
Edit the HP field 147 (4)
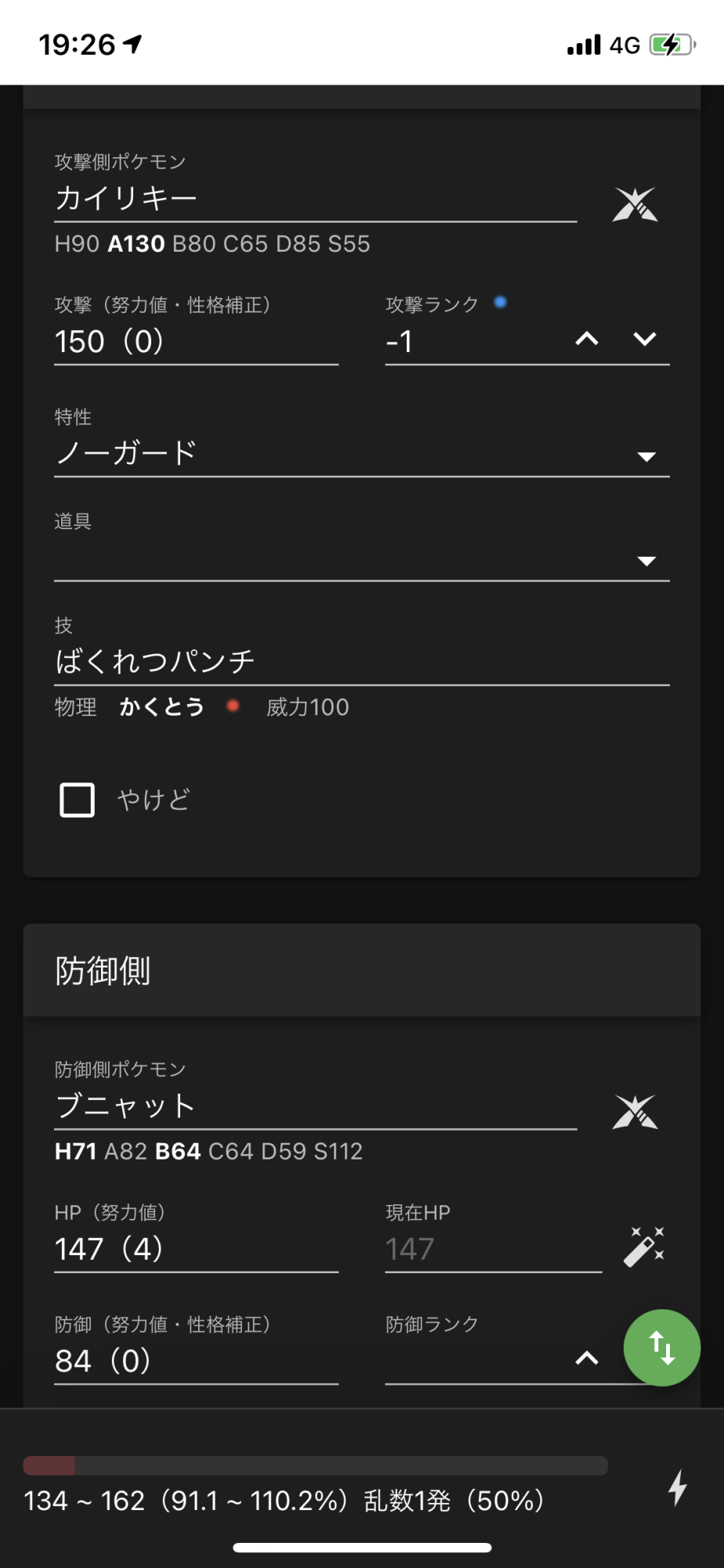pyautogui.click(x=196, y=1249)
